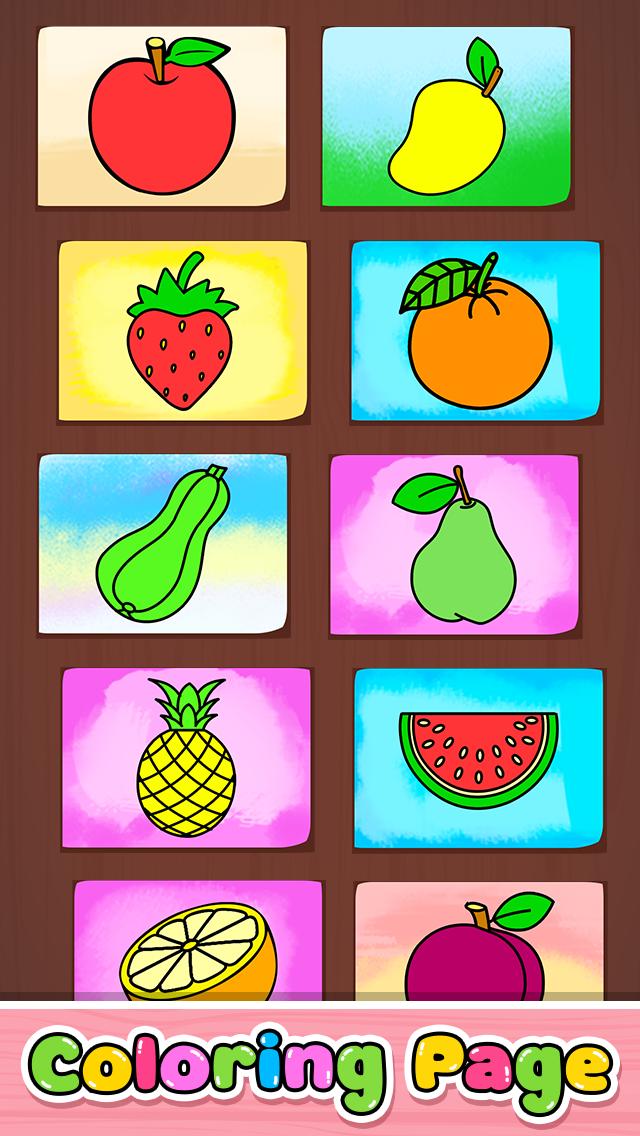Select the yellow mango picture
Viewport: 640px width, 1136px height.
click(x=446, y=117)
